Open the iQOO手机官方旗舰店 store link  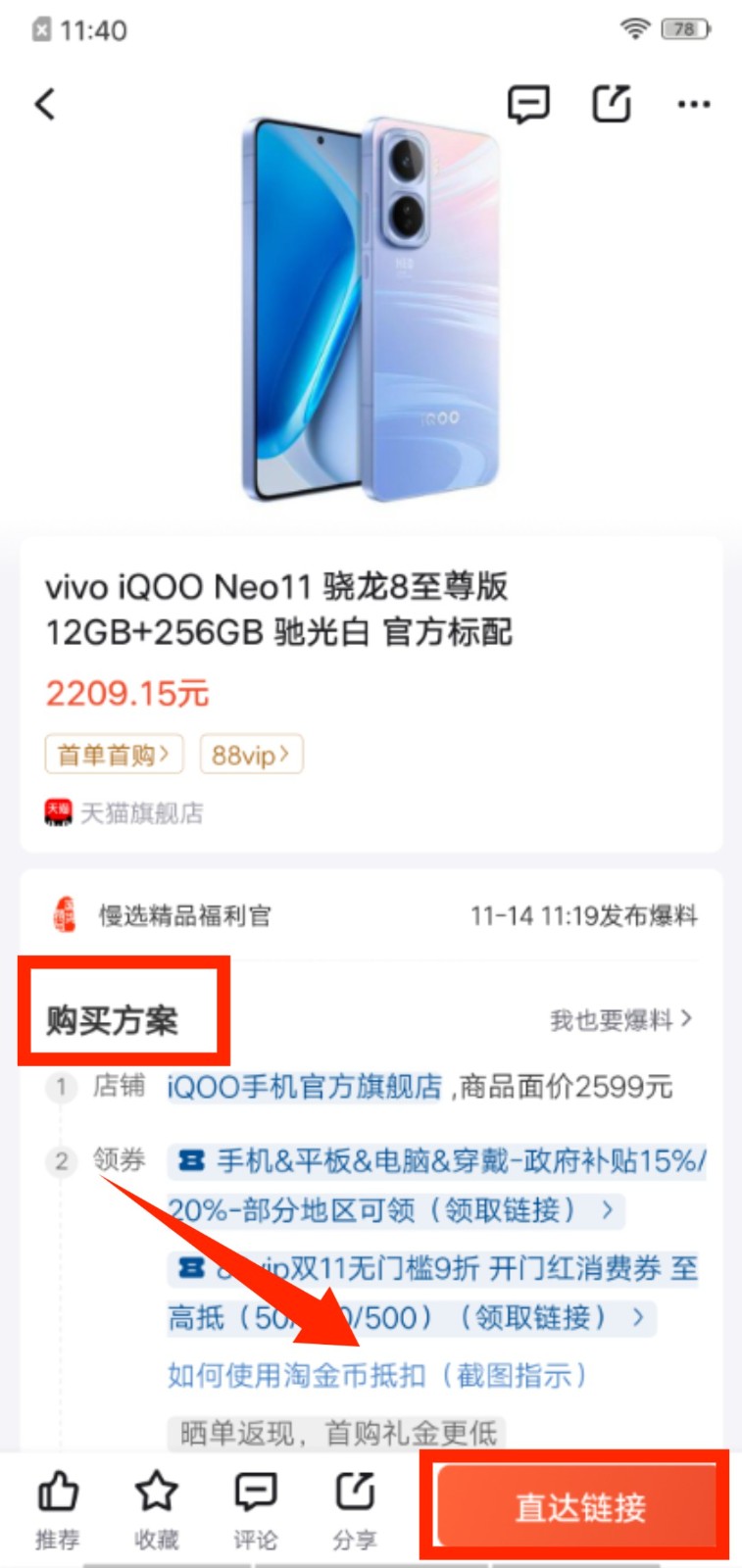pyautogui.click(x=304, y=1087)
